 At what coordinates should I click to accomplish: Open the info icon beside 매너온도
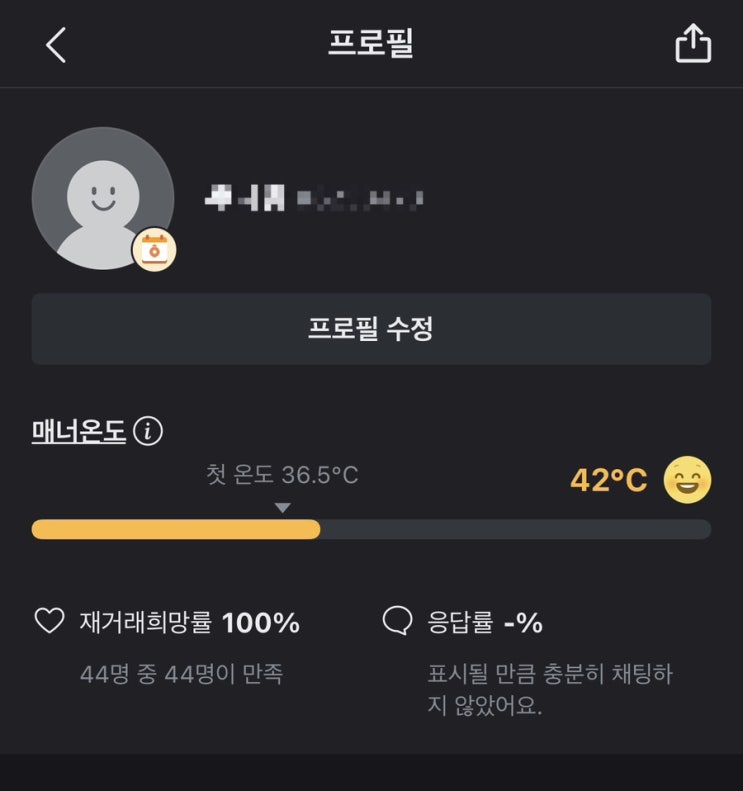click(148, 432)
